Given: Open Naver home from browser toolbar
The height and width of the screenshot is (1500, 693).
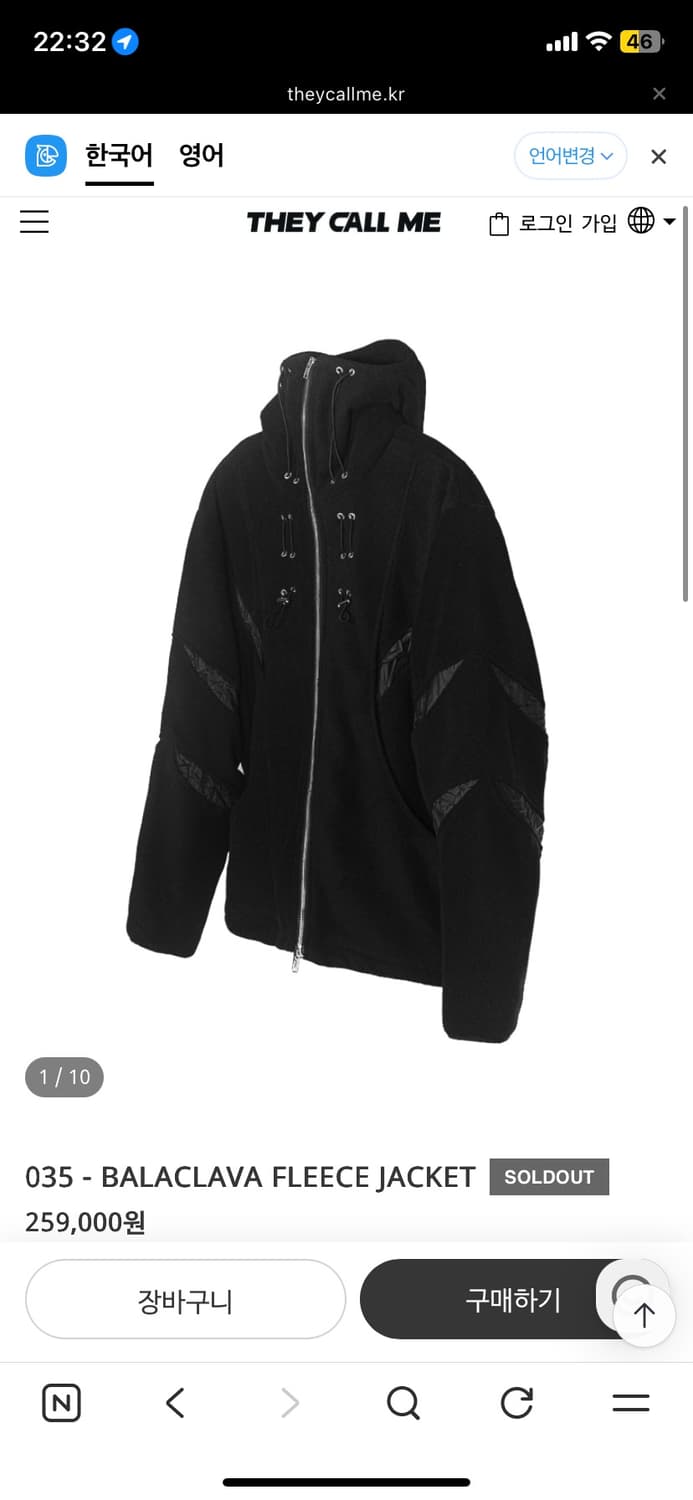Looking at the screenshot, I should coord(61,1404).
